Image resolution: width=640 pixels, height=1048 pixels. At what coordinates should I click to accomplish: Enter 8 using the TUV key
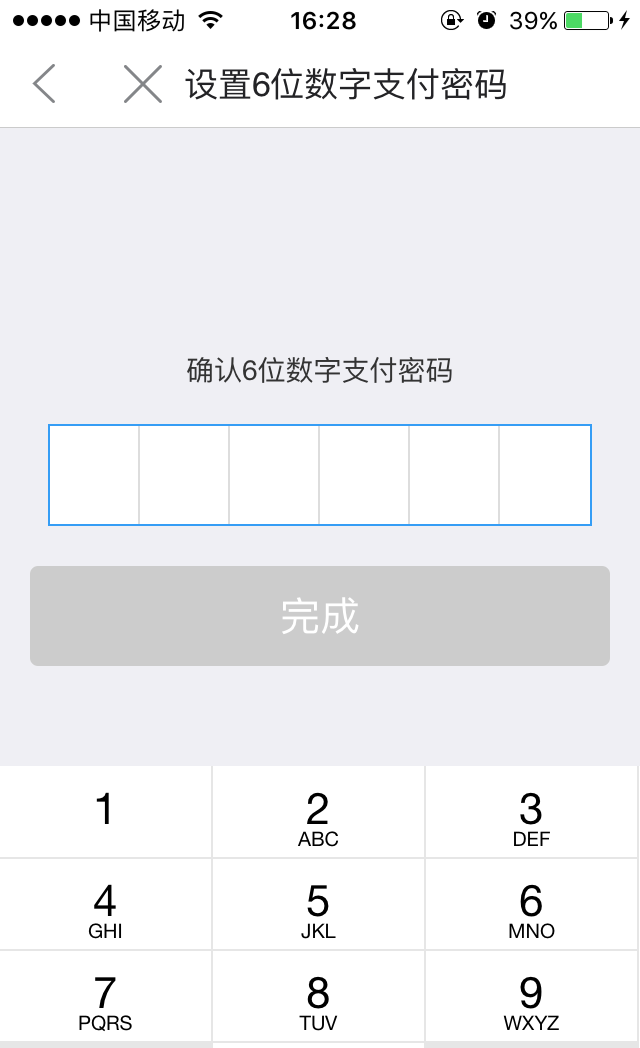click(x=318, y=998)
